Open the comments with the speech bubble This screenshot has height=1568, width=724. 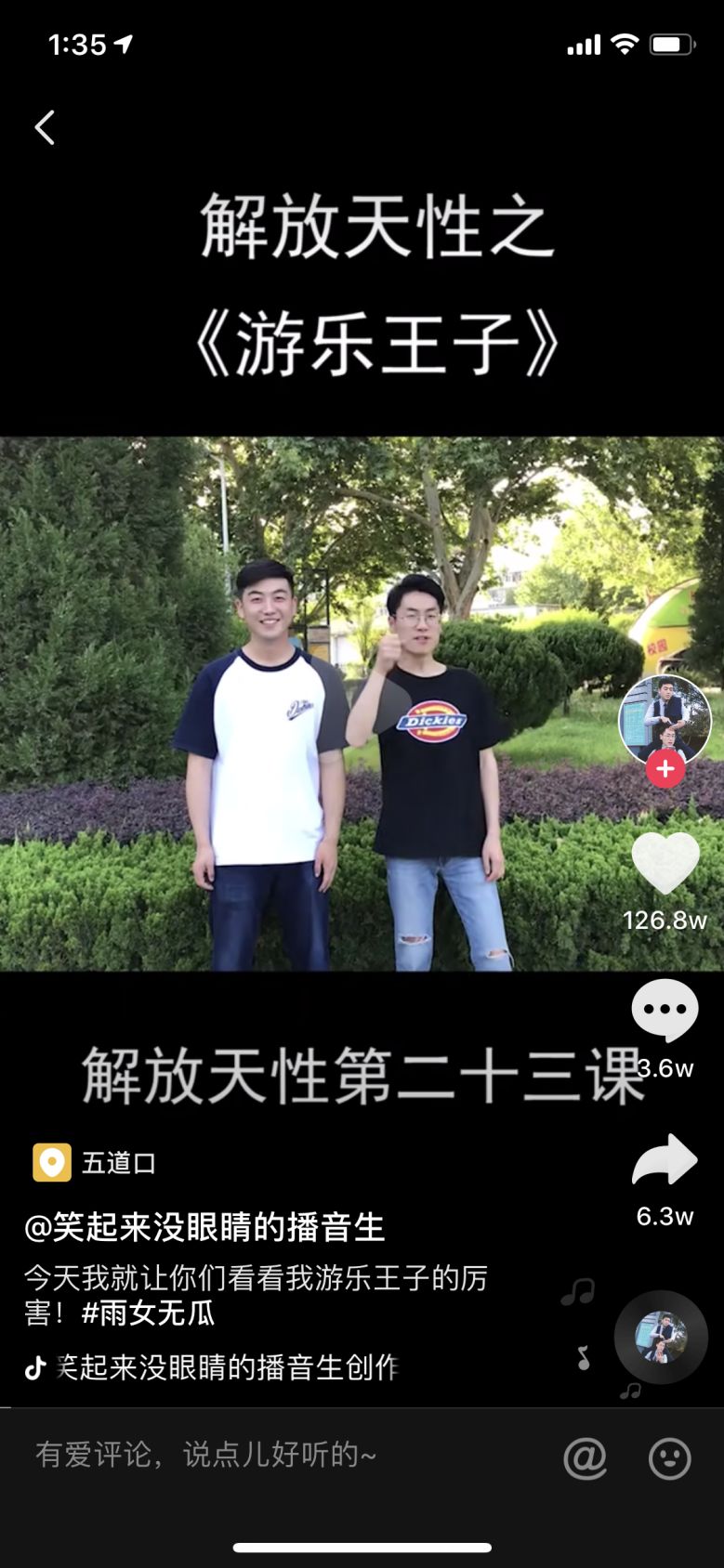coord(665,1010)
